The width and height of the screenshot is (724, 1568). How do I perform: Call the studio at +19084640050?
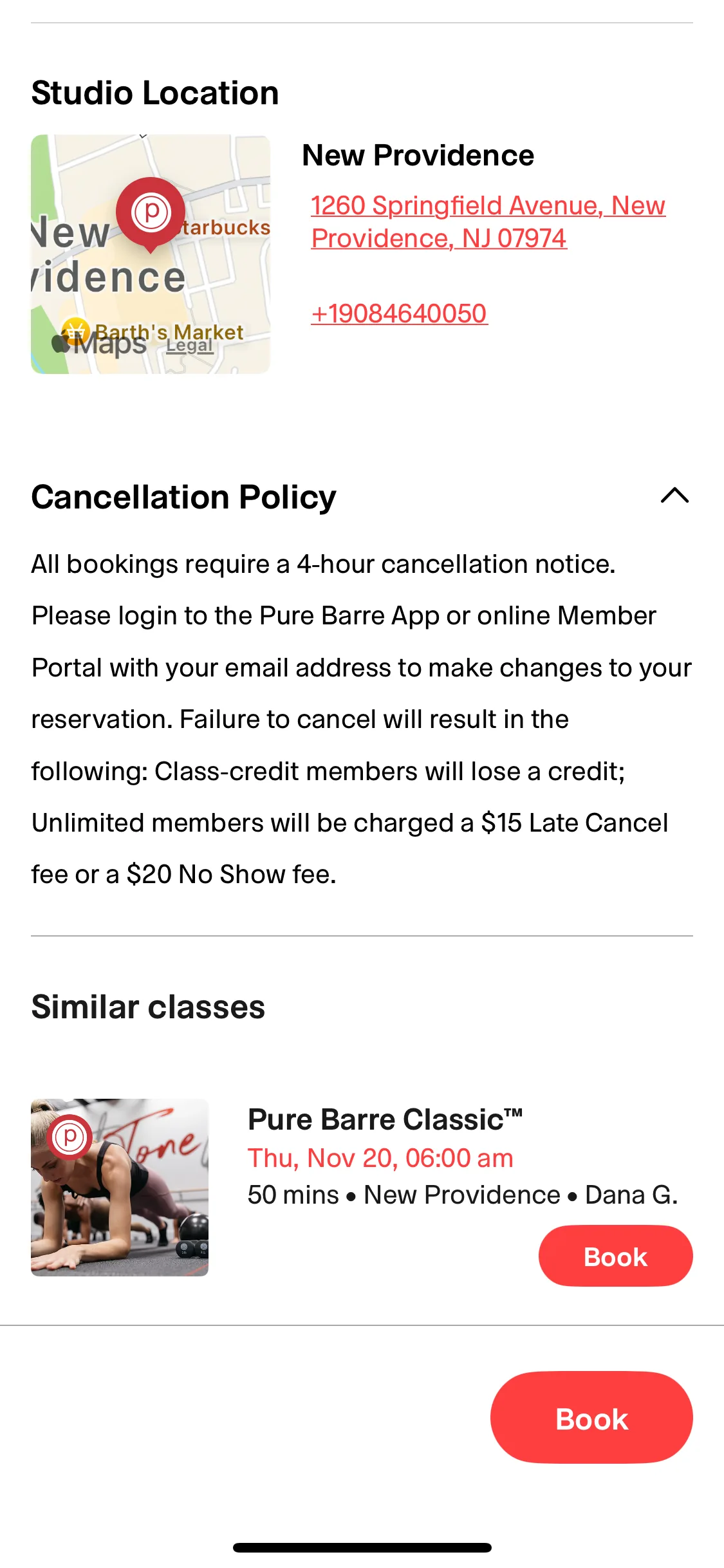coord(399,314)
